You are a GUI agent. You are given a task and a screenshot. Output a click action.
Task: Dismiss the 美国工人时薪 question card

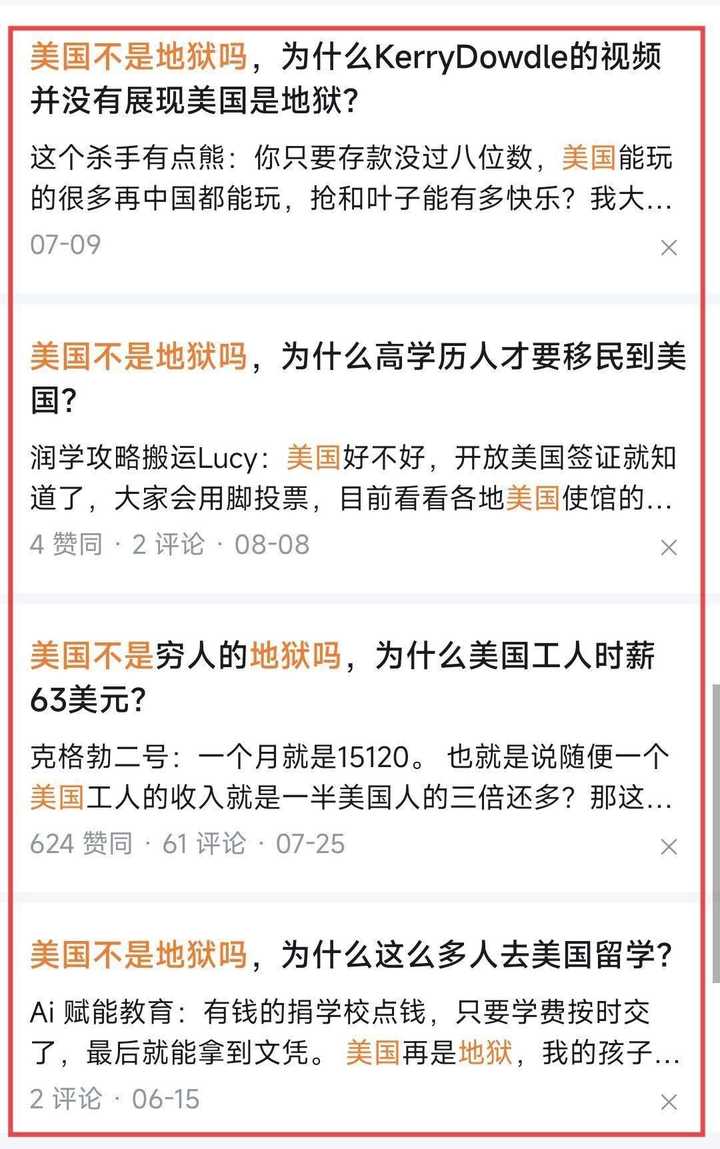669,847
